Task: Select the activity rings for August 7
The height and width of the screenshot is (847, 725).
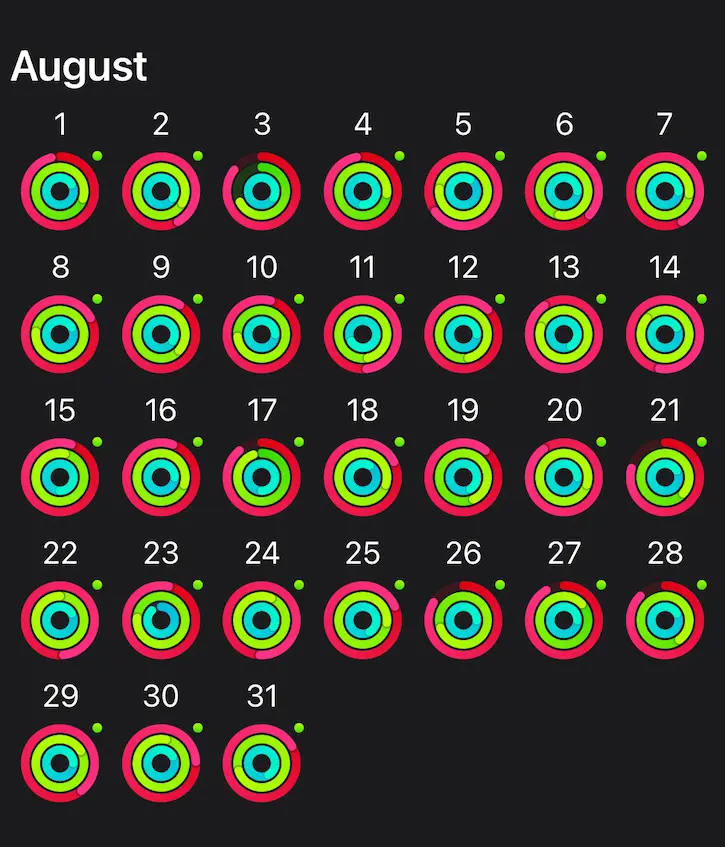Action: tap(663, 190)
